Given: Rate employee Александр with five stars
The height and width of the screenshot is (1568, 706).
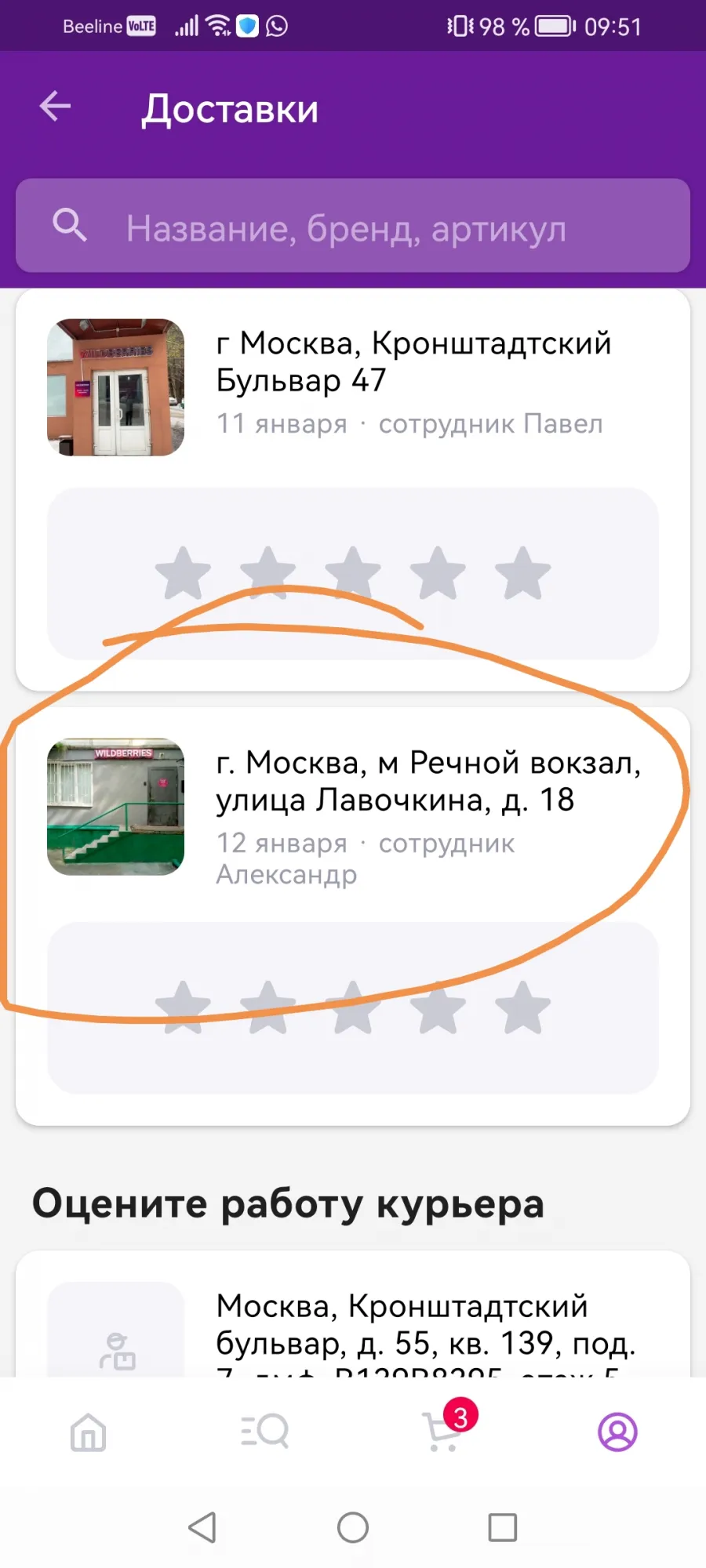Looking at the screenshot, I should point(522,1007).
